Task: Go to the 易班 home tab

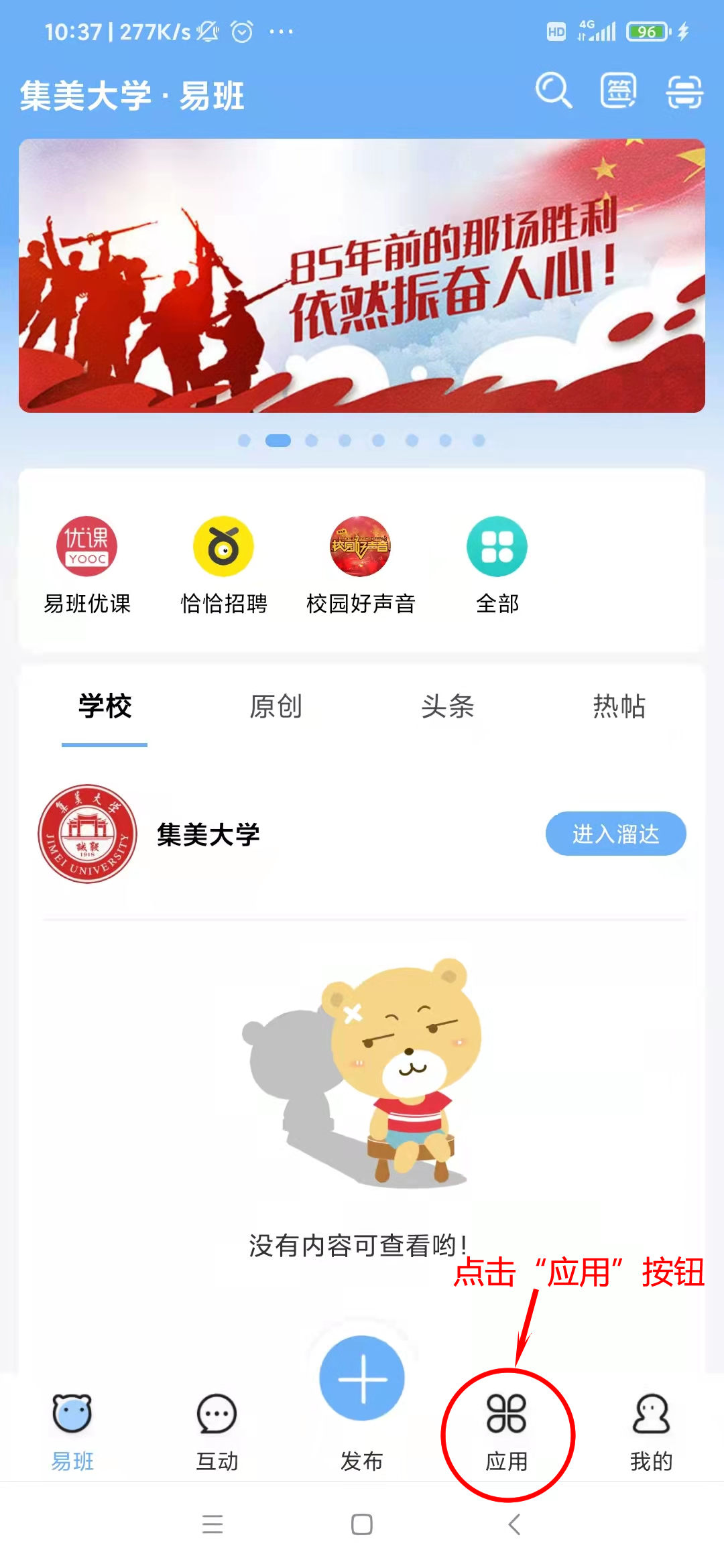Action: point(72,1432)
